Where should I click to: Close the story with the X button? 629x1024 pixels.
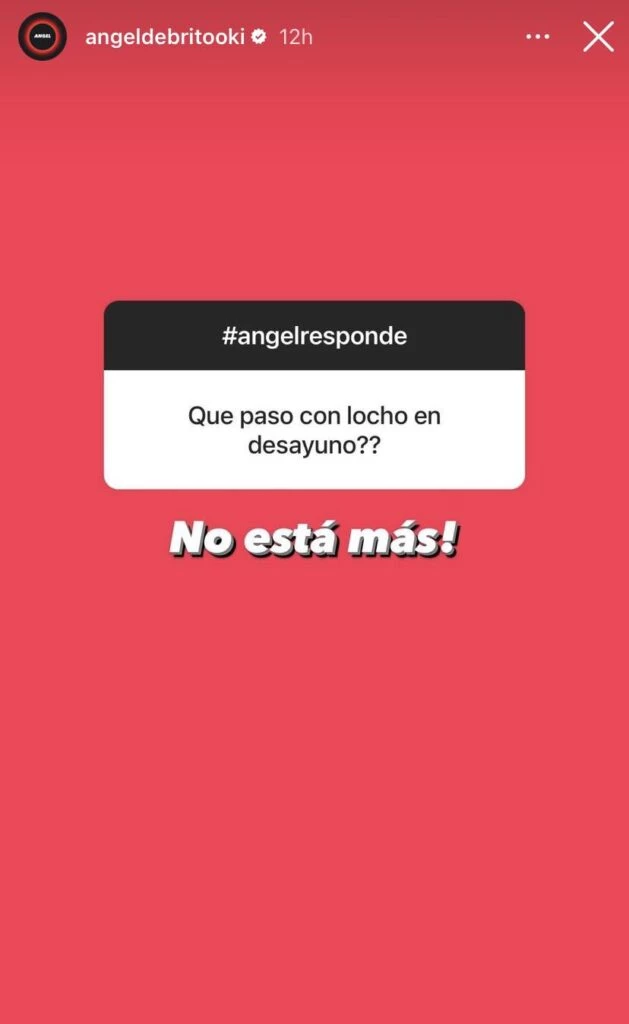[x=598, y=37]
